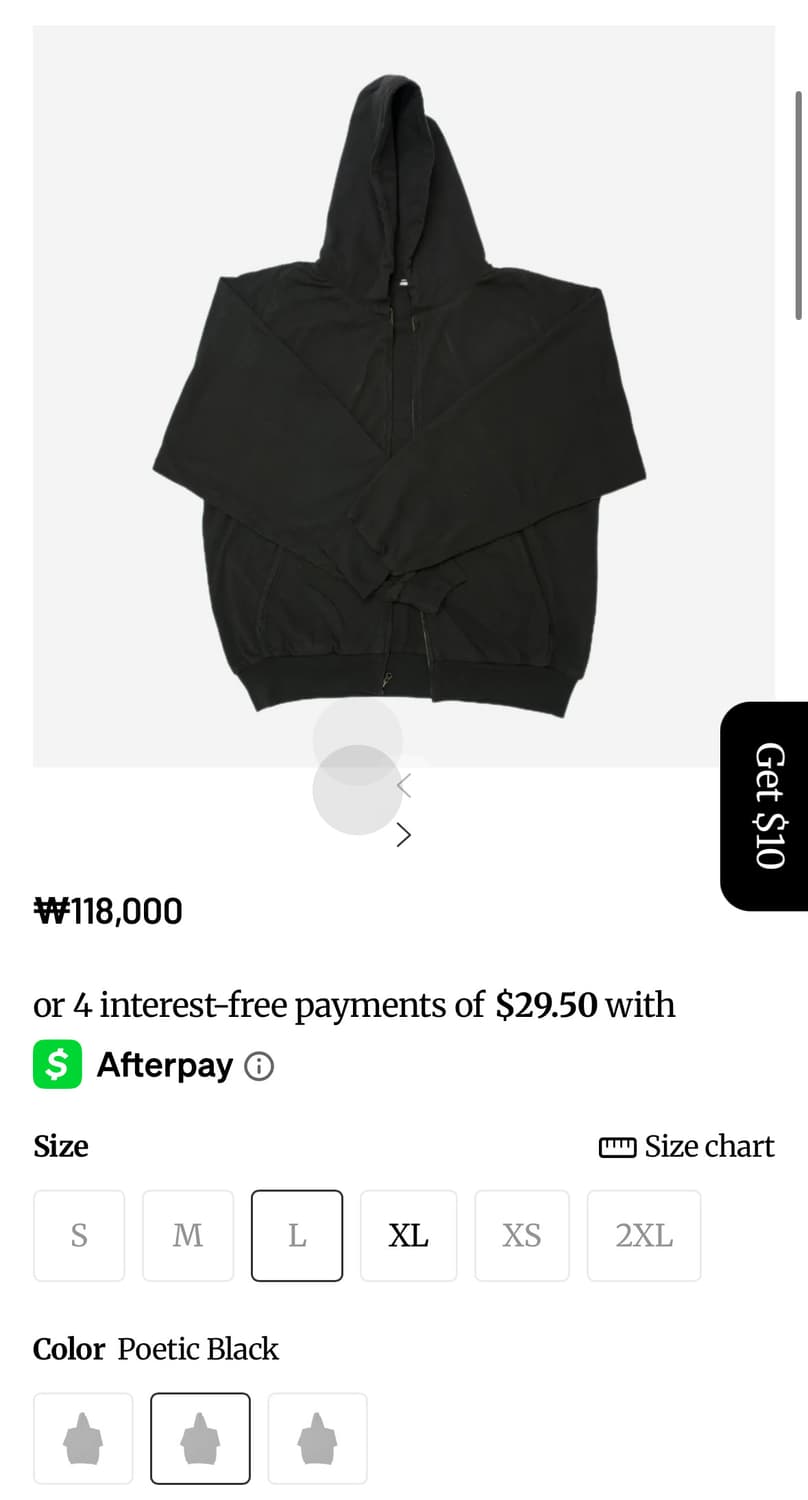808x1500 pixels.
Task: Pick size 2XL
Action: [643, 1236]
